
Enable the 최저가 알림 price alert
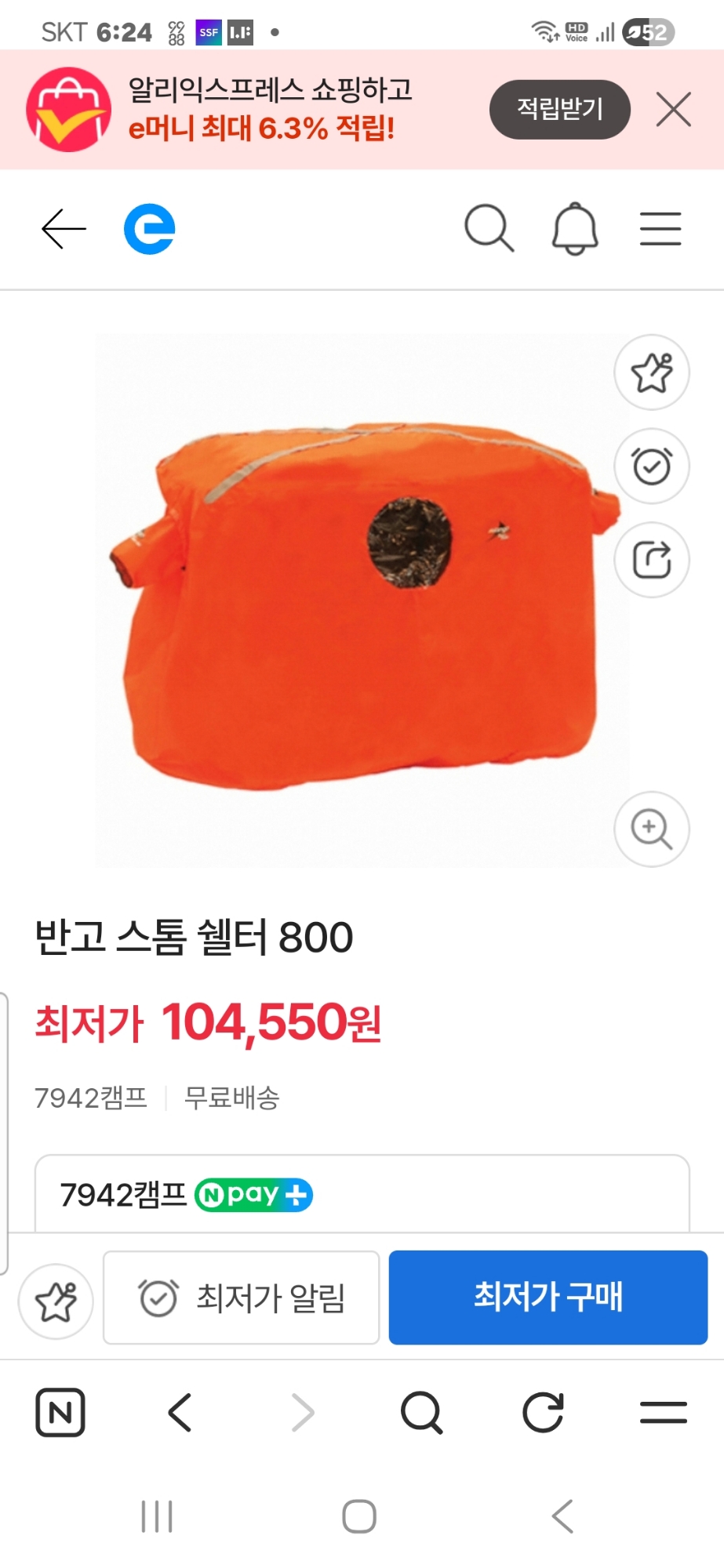pyautogui.click(x=240, y=1297)
